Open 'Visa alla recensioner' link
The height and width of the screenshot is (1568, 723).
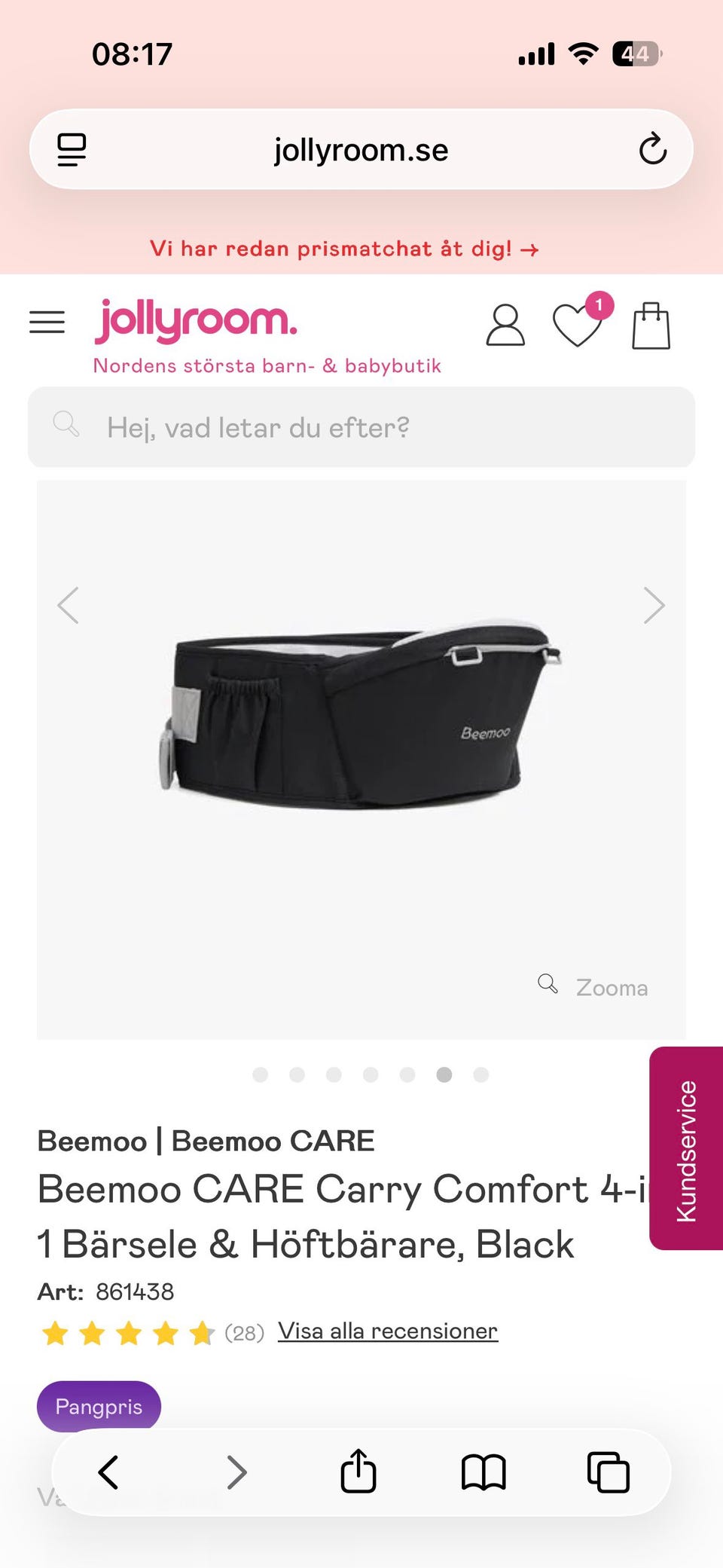(x=387, y=1331)
